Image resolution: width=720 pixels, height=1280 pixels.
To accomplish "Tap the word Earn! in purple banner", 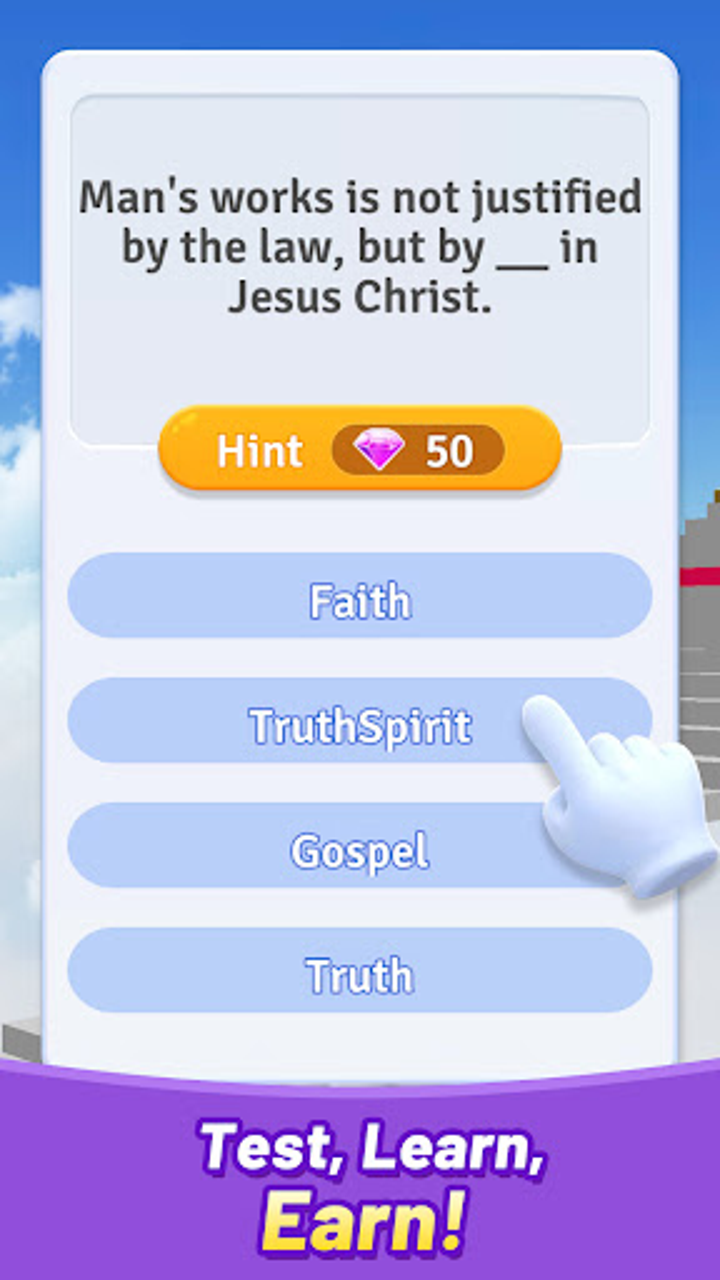I will [360, 1218].
